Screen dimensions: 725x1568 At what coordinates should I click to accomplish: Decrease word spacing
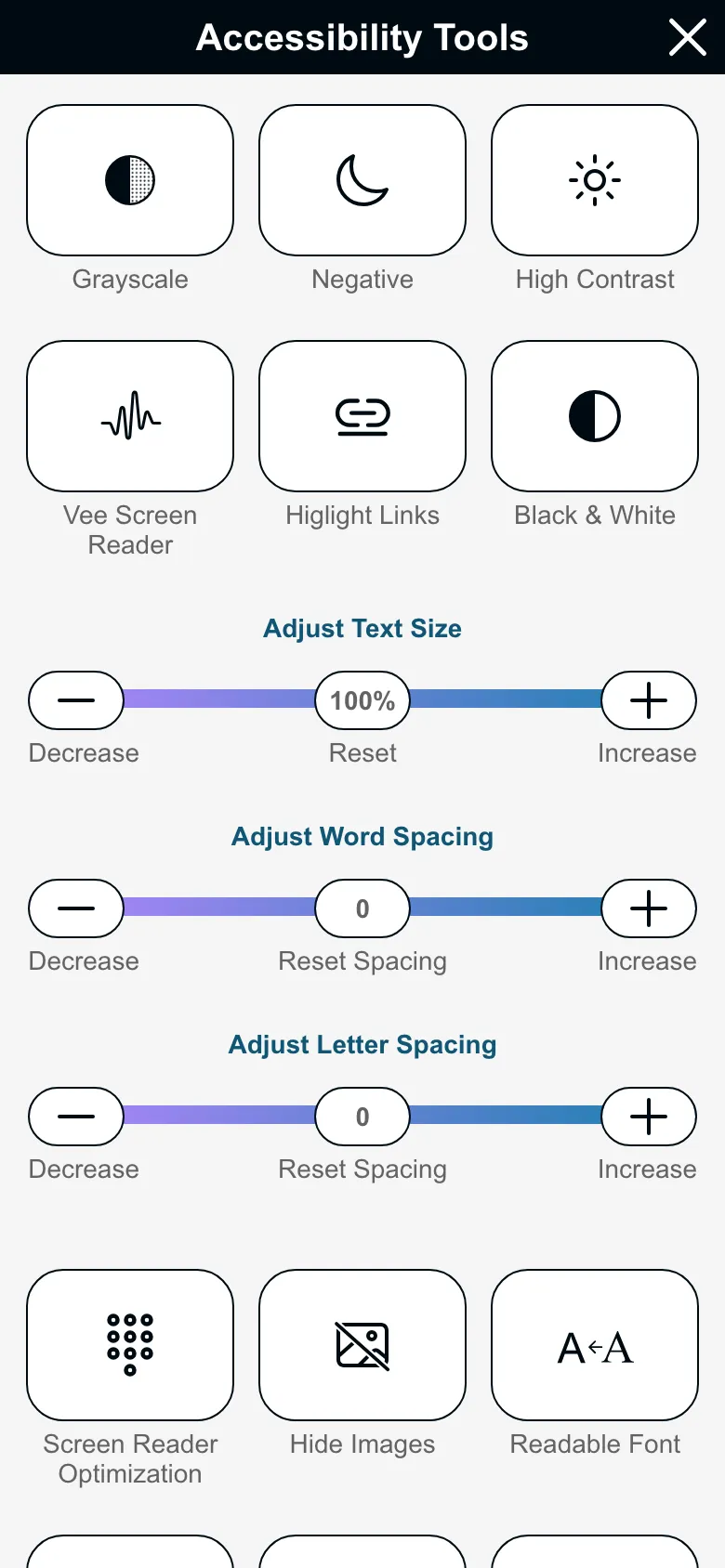(x=76, y=908)
